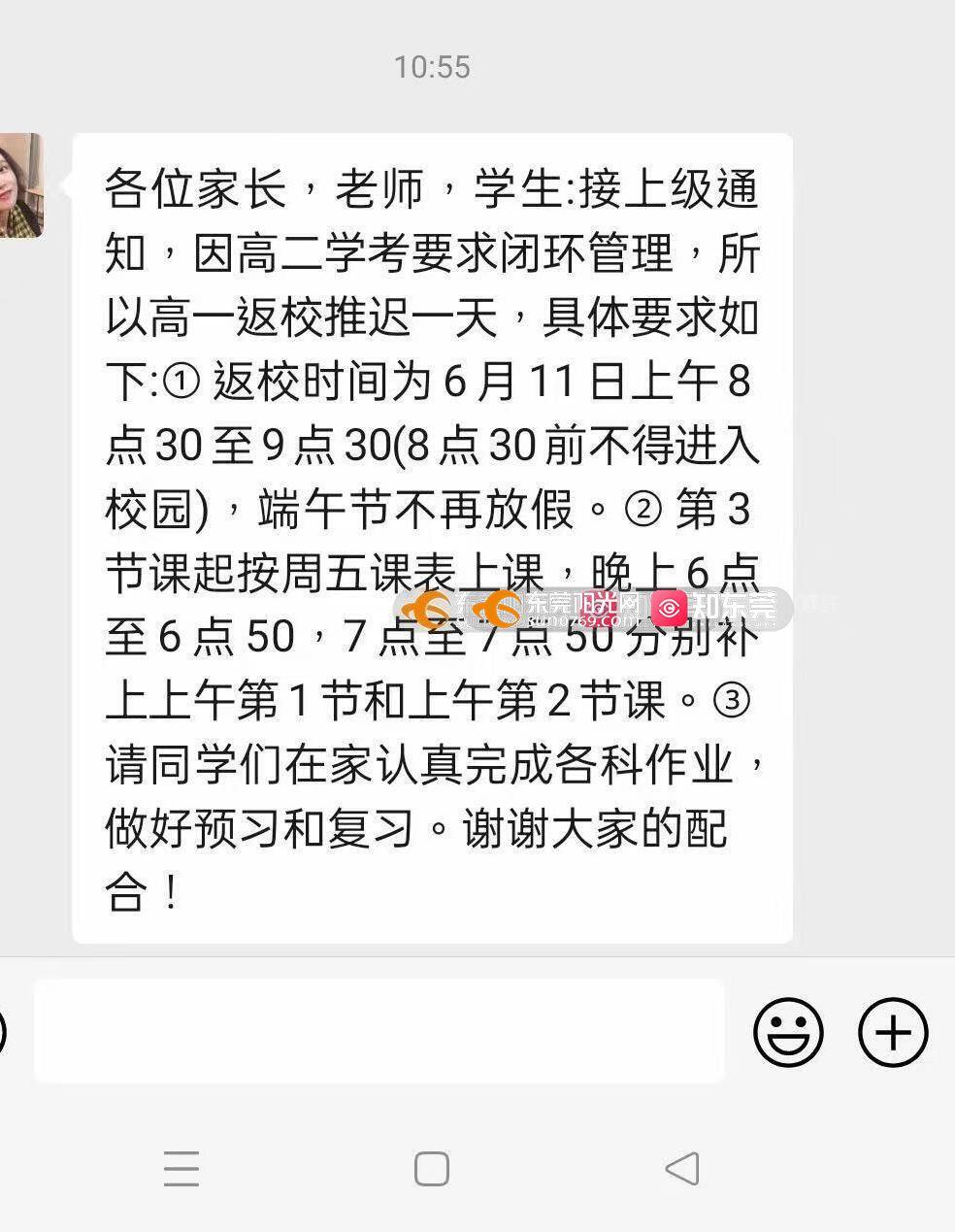Open the emoji picker

(x=788, y=1032)
